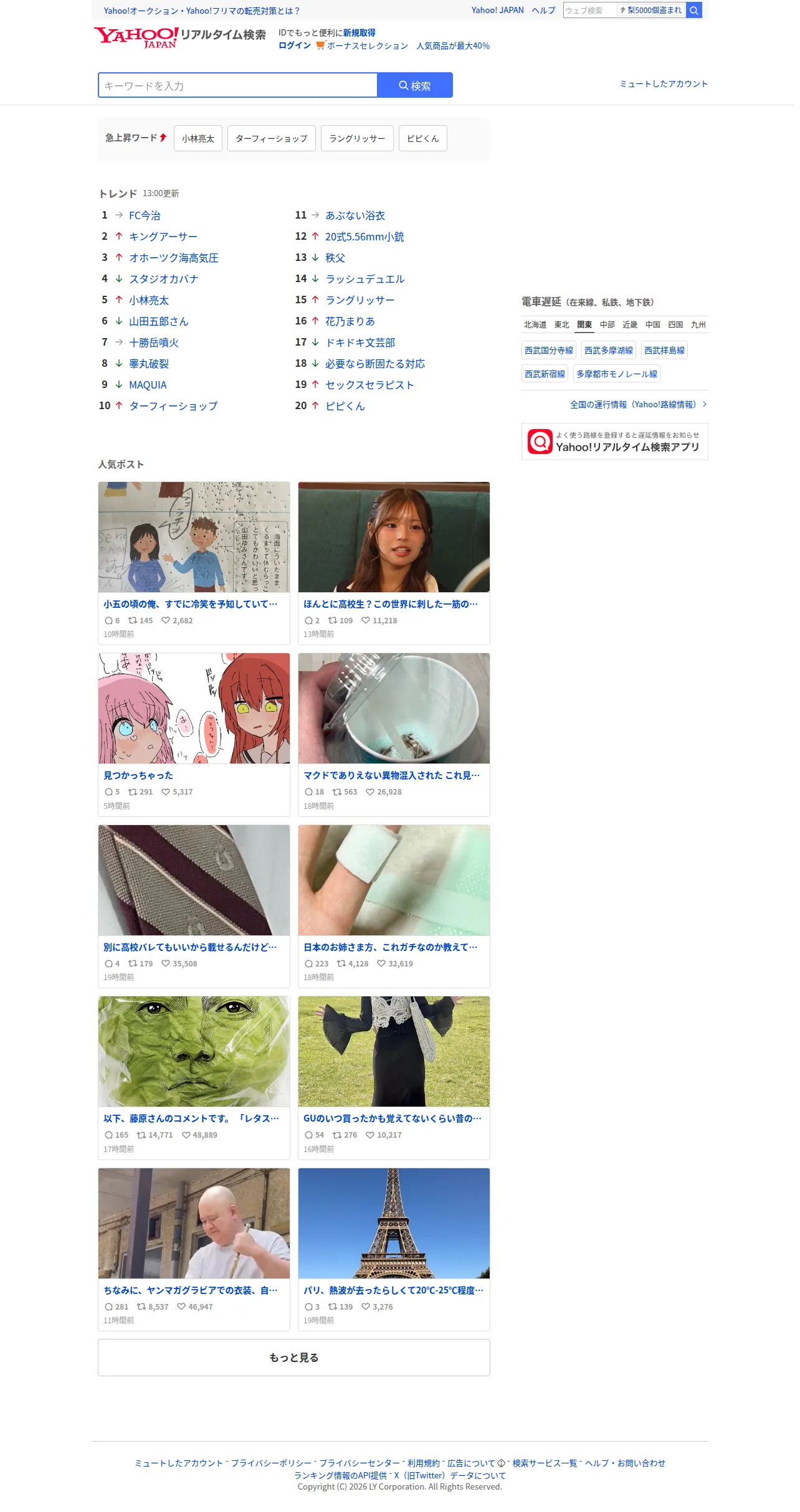Image resolution: width=800 pixels, height=1512 pixels.
Task: Open trend 20式5.56mm小銃
Action: [x=364, y=237]
